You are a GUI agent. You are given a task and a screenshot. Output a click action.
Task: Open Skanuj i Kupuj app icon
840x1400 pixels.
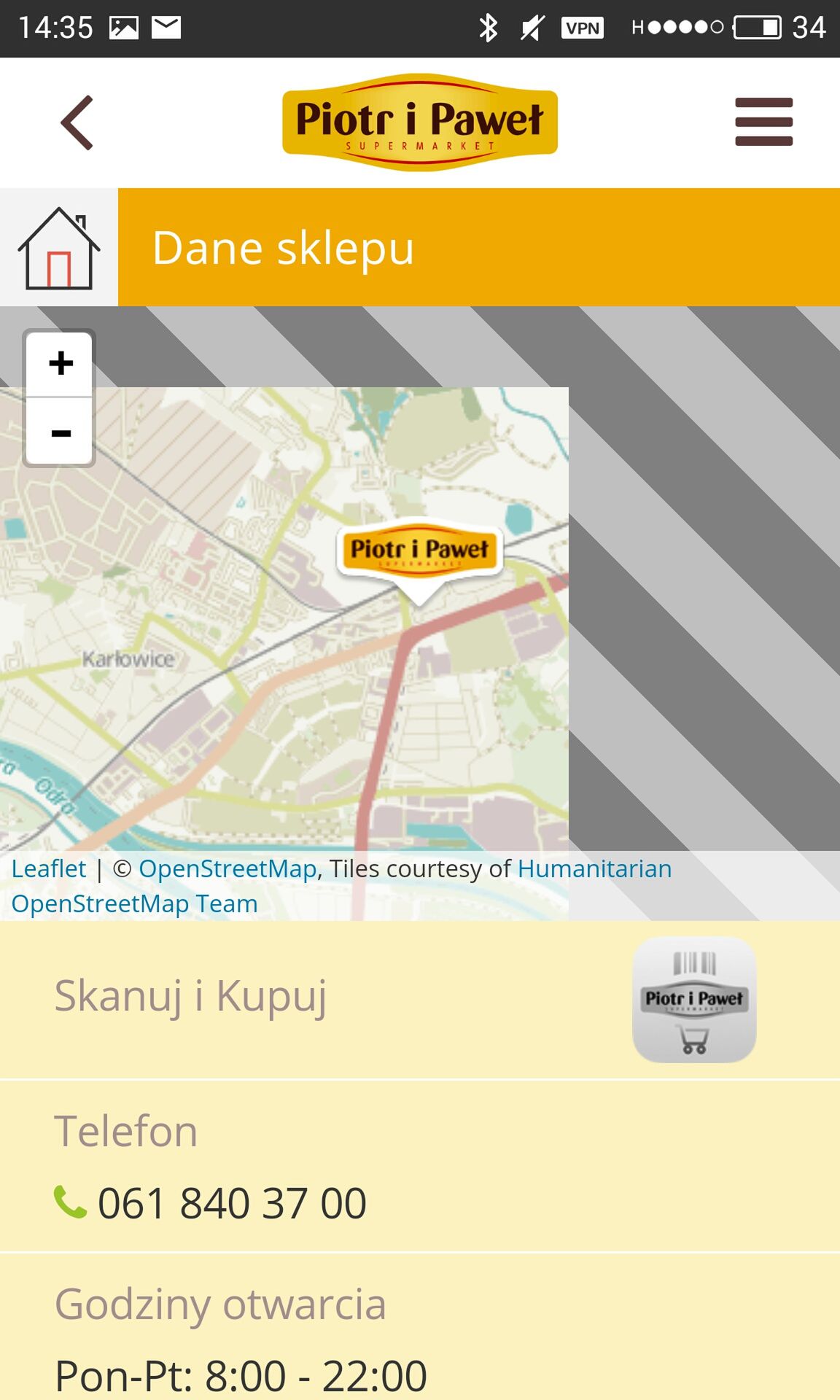tap(694, 1000)
